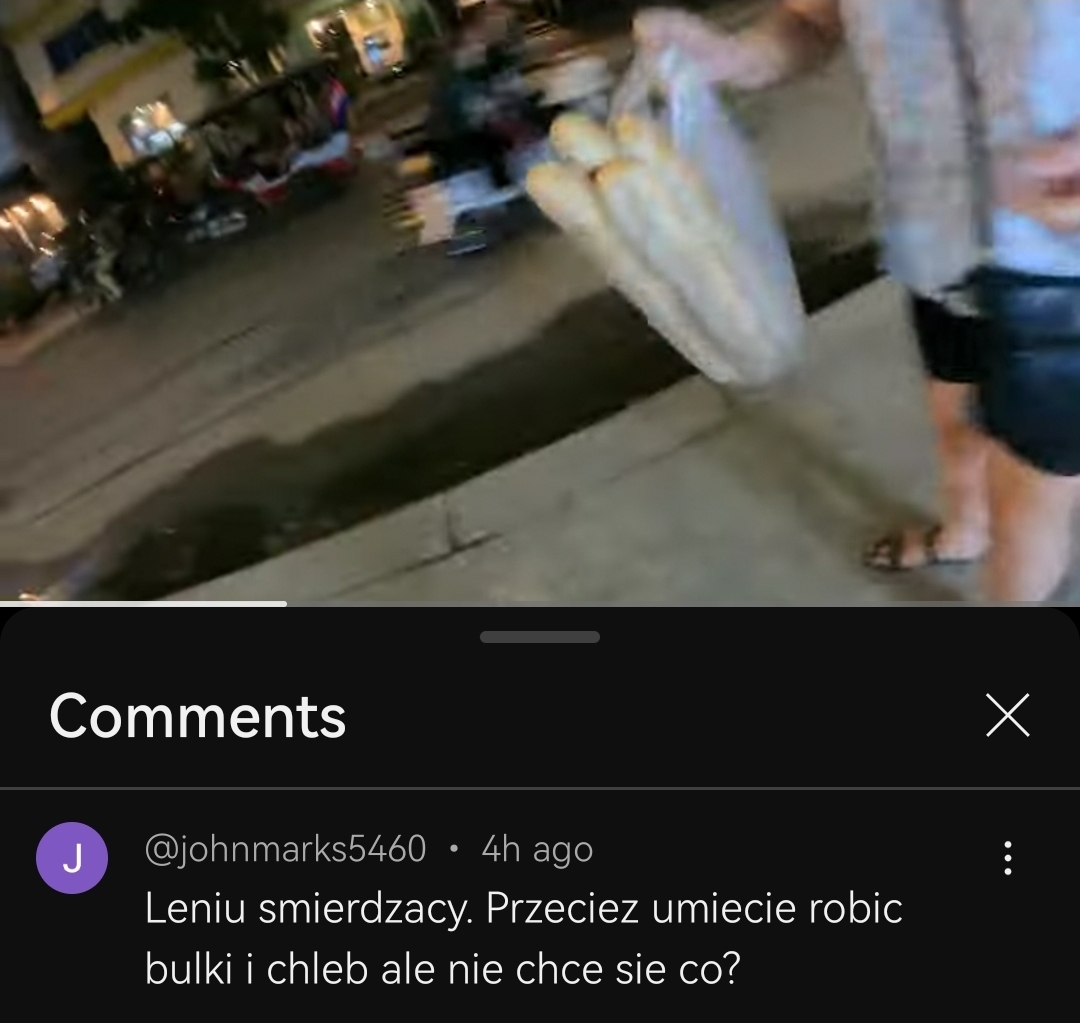Viewport: 1080px width, 1023px height.
Task: Tap the video to show player controls
Action: pyautogui.click(x=540, y=300)
